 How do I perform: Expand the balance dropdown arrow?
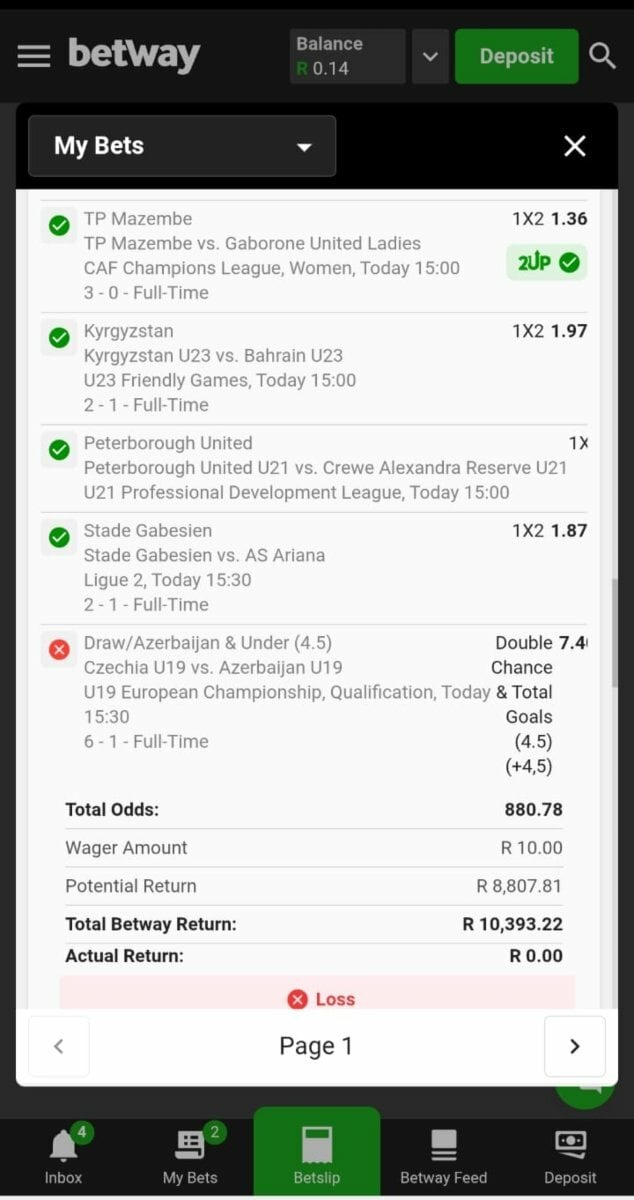coord(430,56)
